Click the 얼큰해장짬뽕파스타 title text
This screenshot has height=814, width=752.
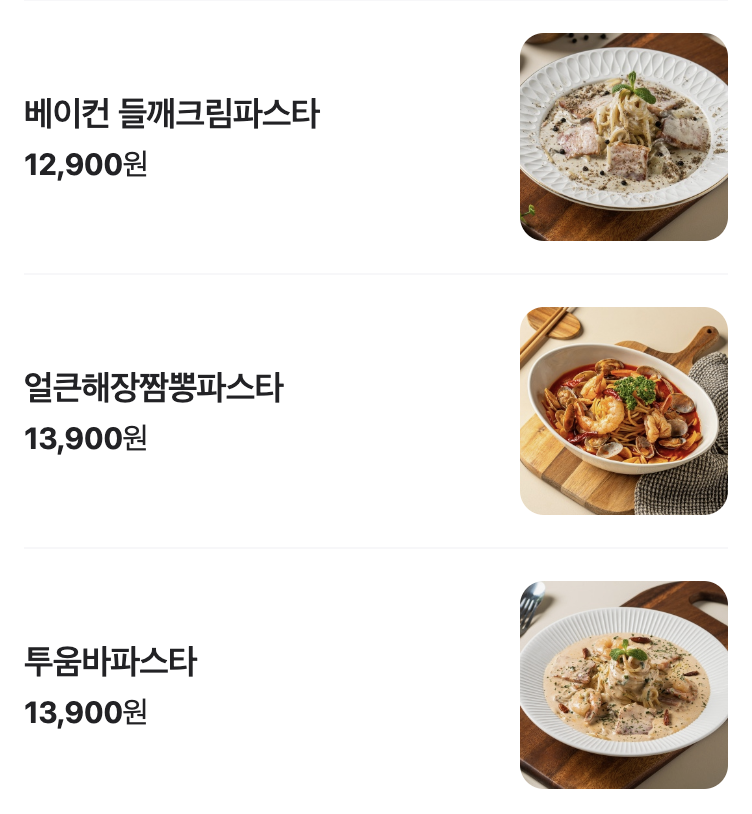click(153, 387)
